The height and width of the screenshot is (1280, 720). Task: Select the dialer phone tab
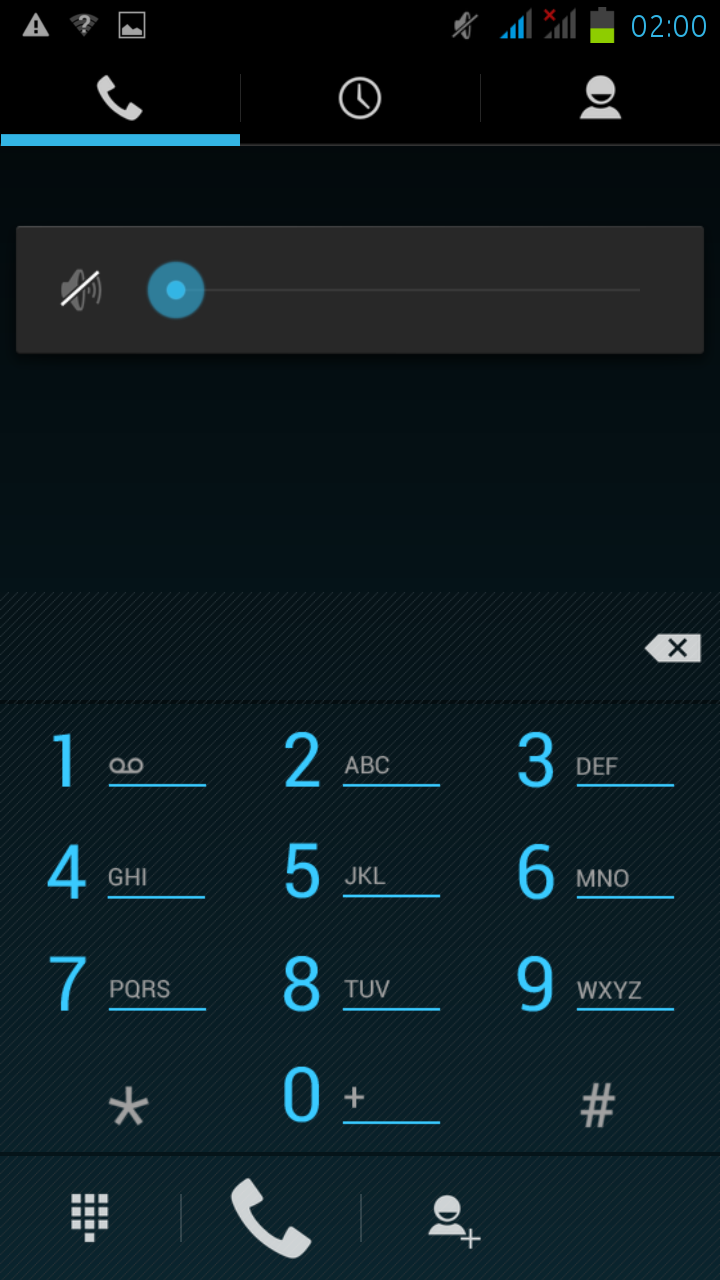120,98
